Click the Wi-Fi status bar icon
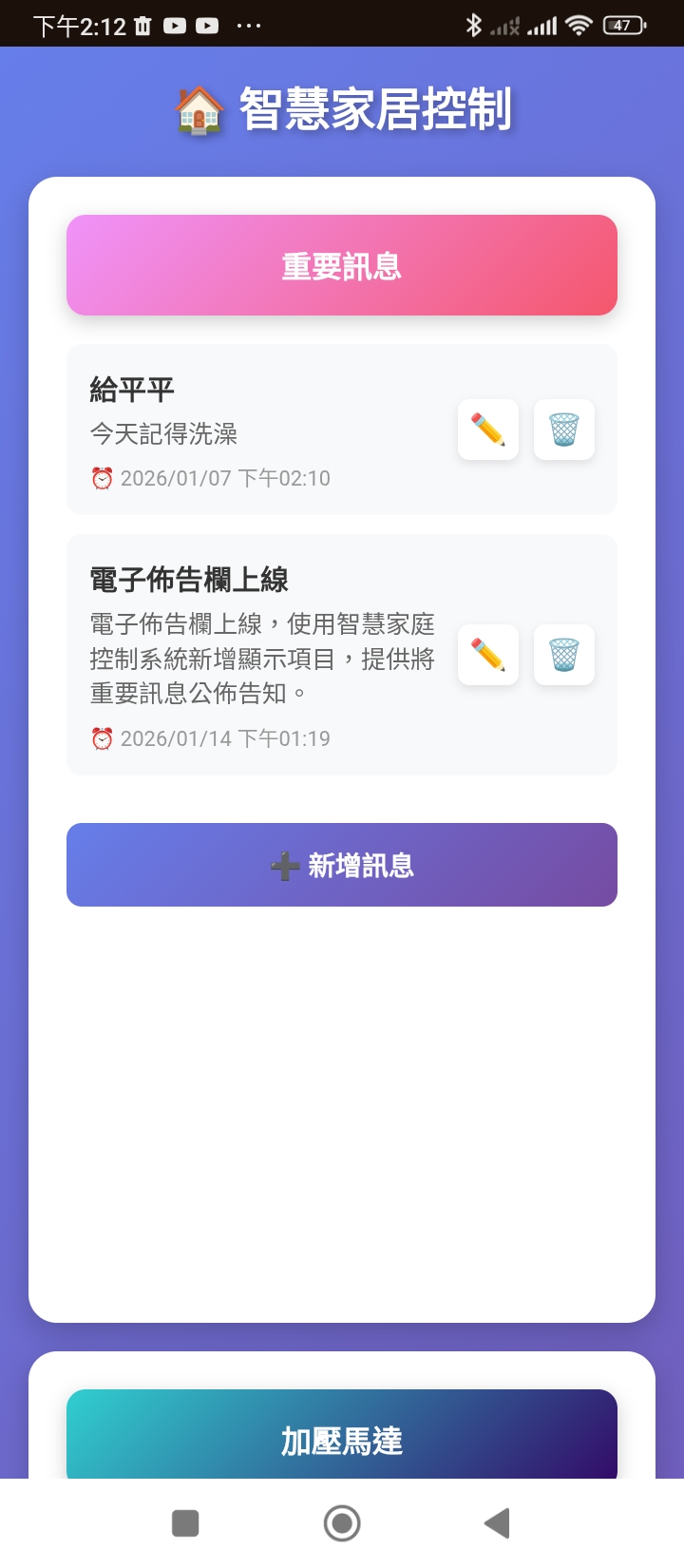This screenshot has width=684, height=1568. [x=579, y=26]
